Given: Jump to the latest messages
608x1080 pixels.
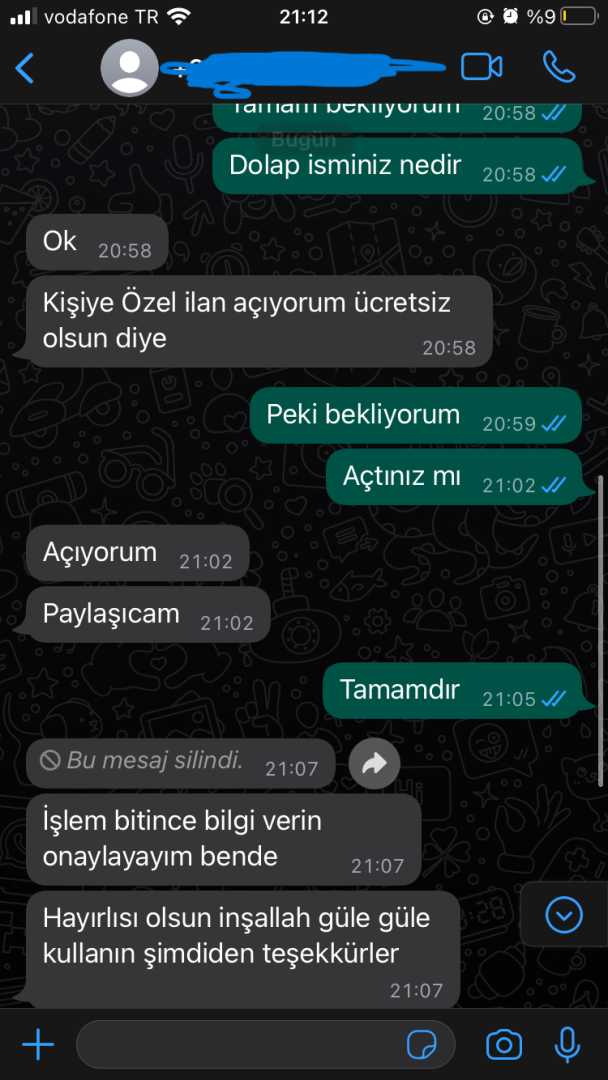Looking at the screenshot, I should pos(564,914).
